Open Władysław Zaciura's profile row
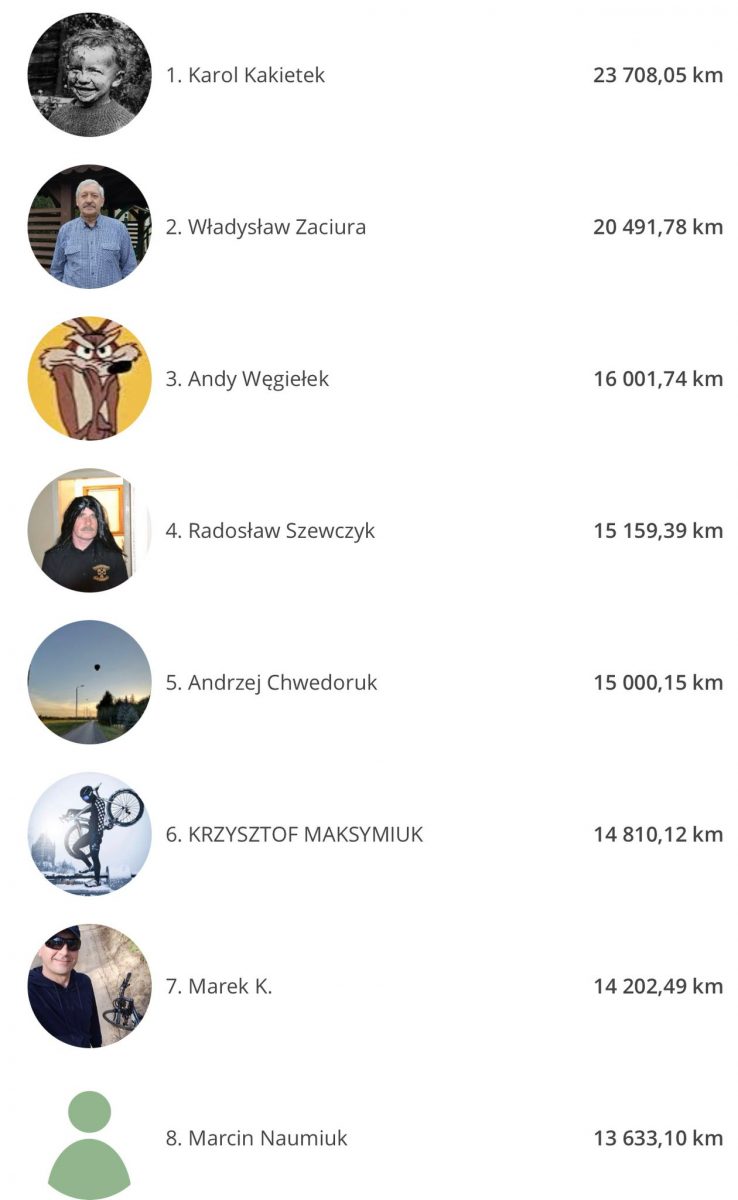The height and width of the screenshot is (1200, 738). (266, 227)
